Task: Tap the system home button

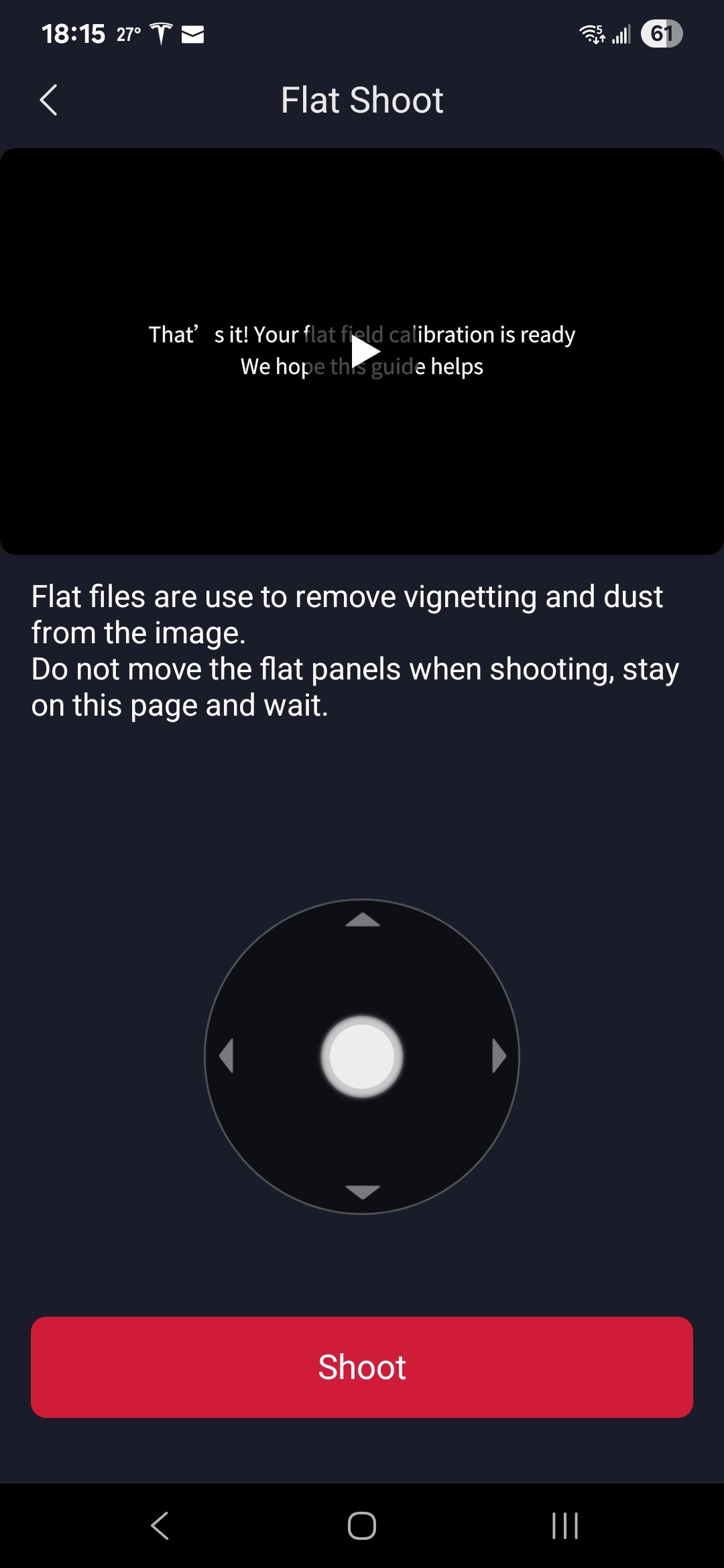Action: [362, 1526]
